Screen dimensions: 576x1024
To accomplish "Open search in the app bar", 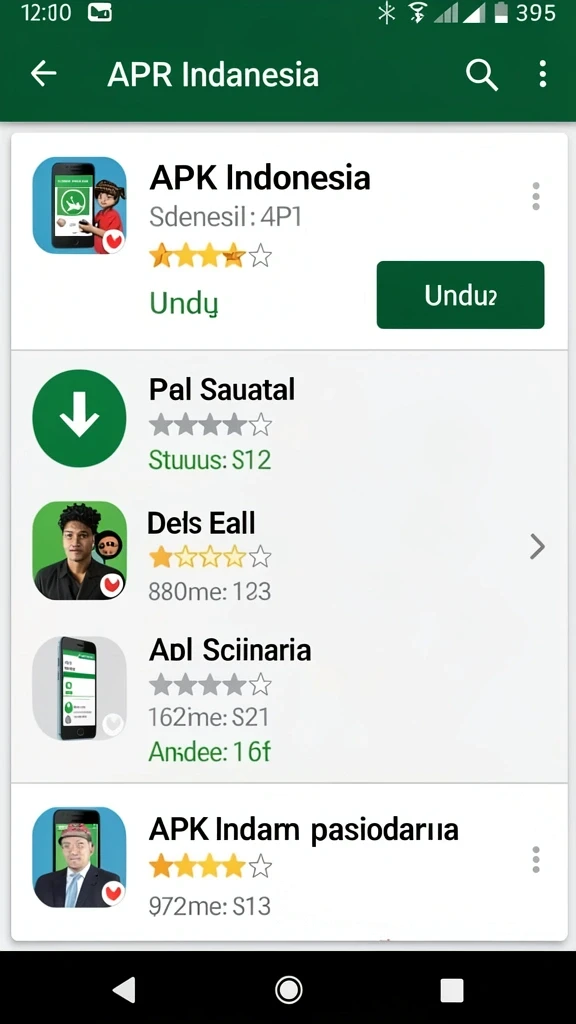I will 482,75.
